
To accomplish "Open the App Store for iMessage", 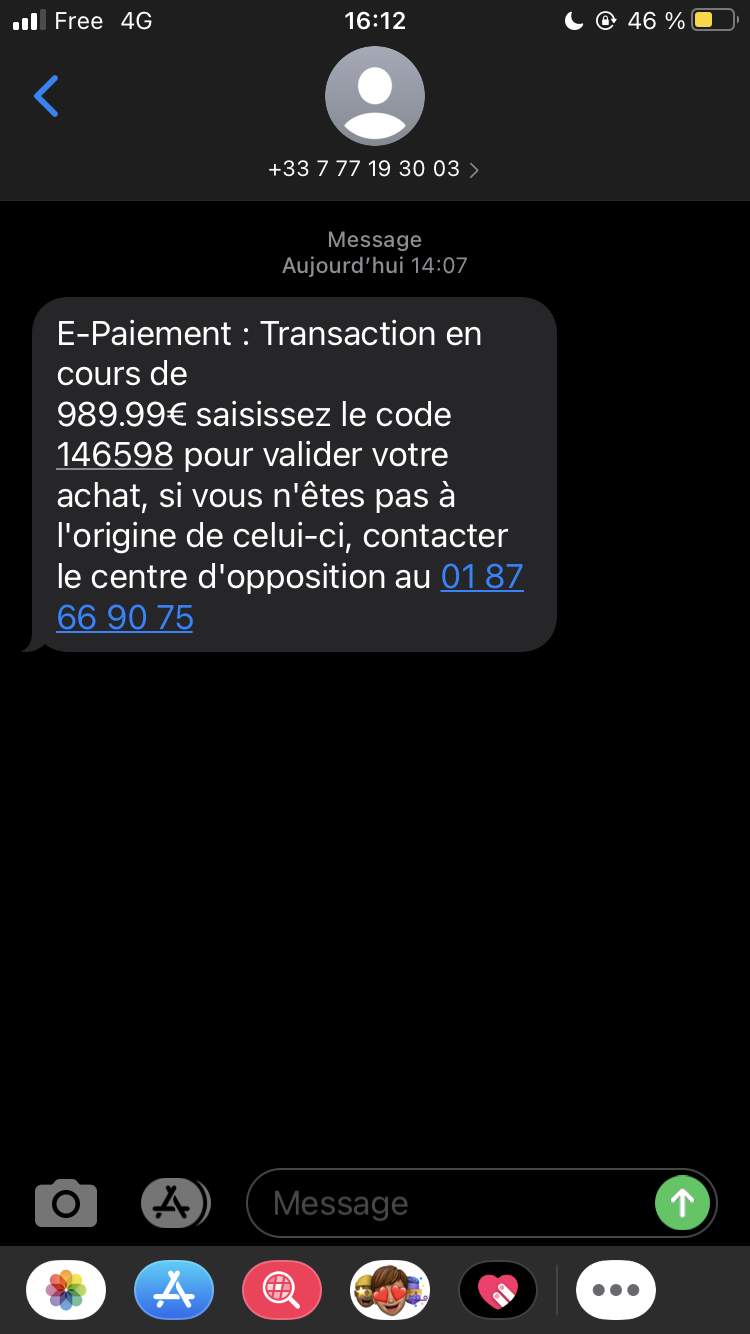I will click(174, 1290).
